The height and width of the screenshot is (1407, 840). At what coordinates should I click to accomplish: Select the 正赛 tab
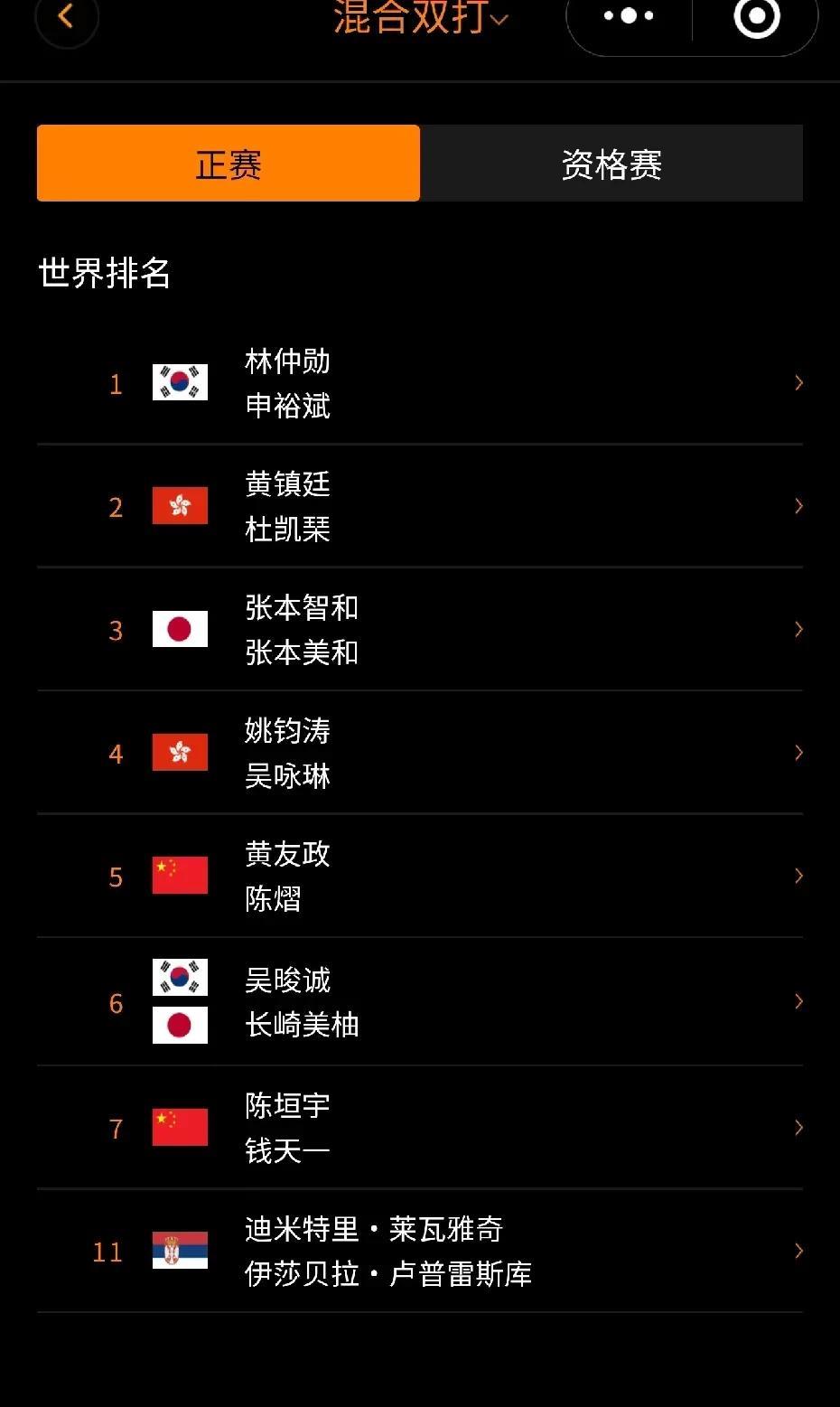[x=229, y=164]
